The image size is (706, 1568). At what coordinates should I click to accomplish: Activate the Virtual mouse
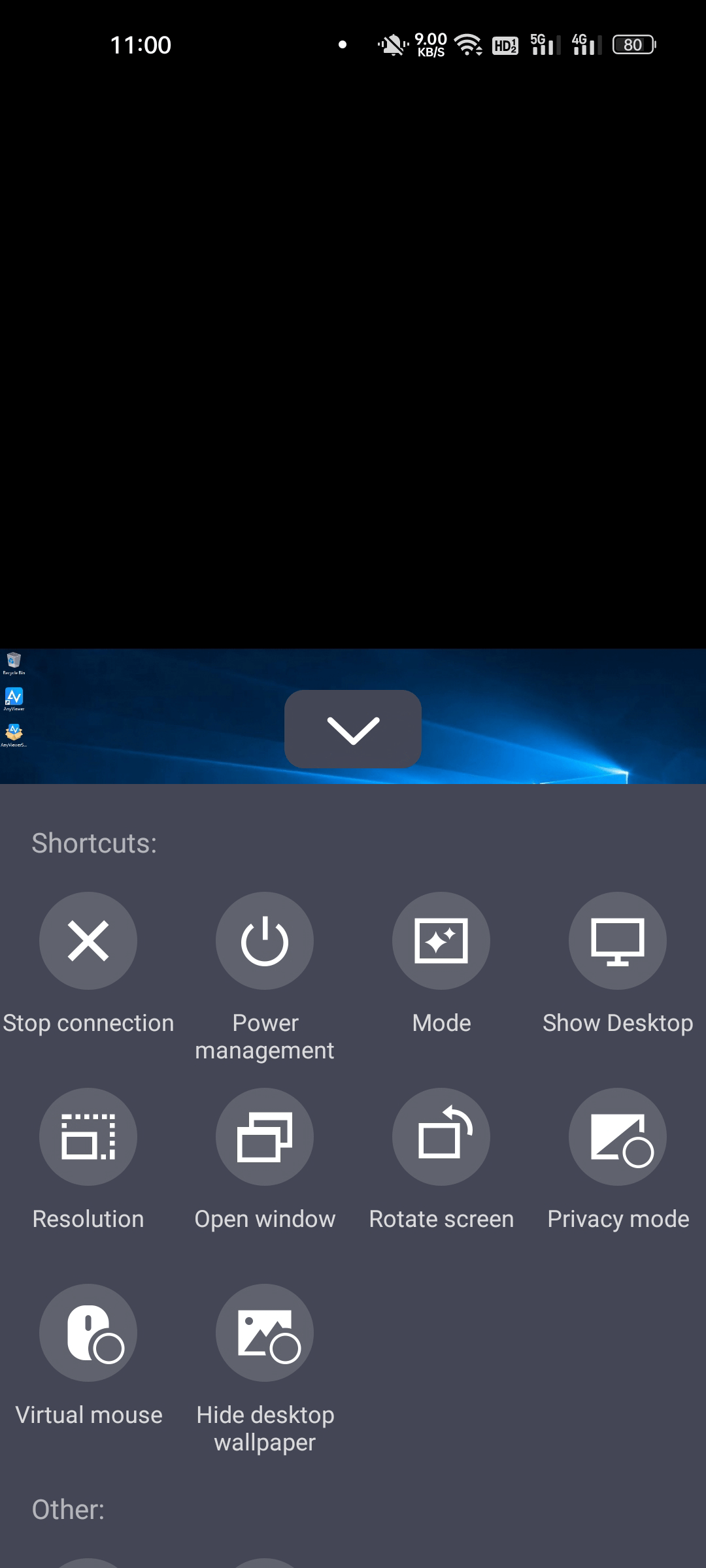[x=88, y=1333]
